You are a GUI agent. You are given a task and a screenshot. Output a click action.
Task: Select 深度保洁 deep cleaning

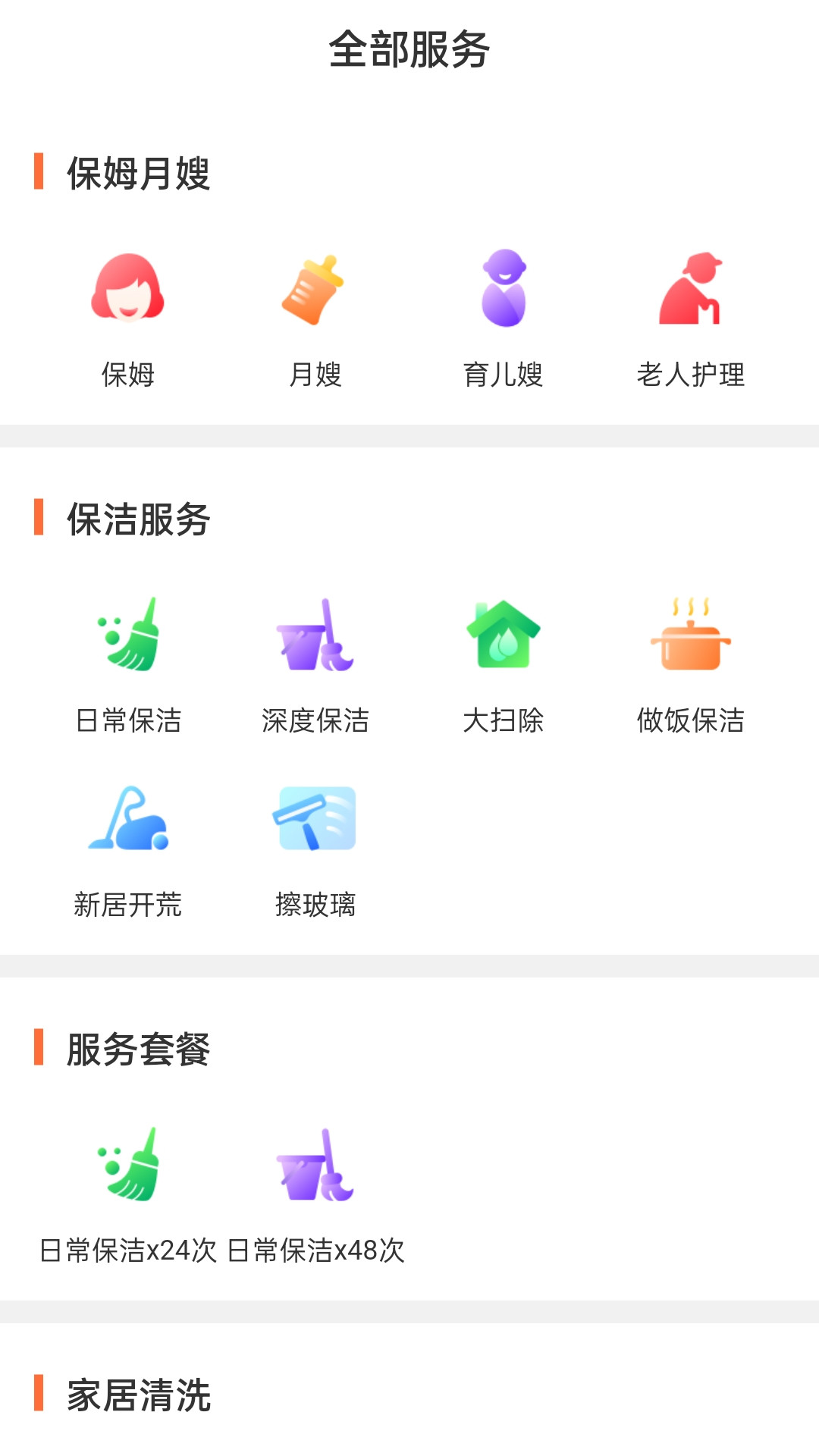(x=315, y=664)
